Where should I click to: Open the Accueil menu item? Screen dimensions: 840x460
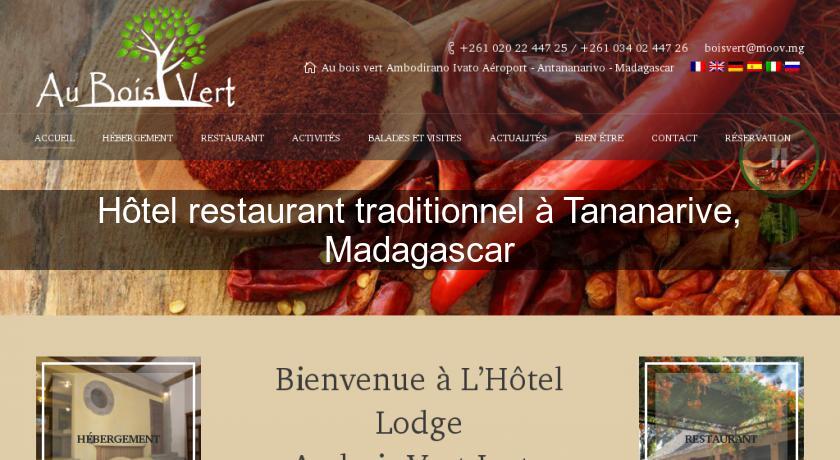[x=54, y=138]
